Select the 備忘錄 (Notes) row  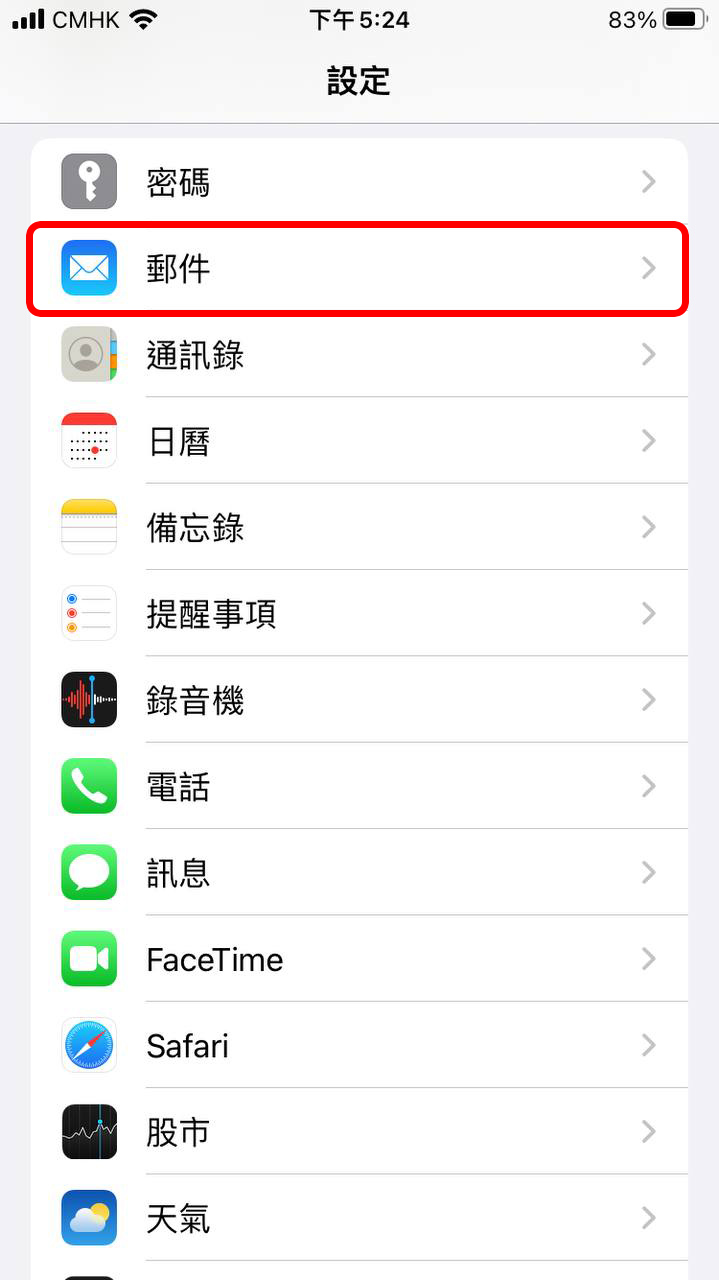tap(358, 527)
